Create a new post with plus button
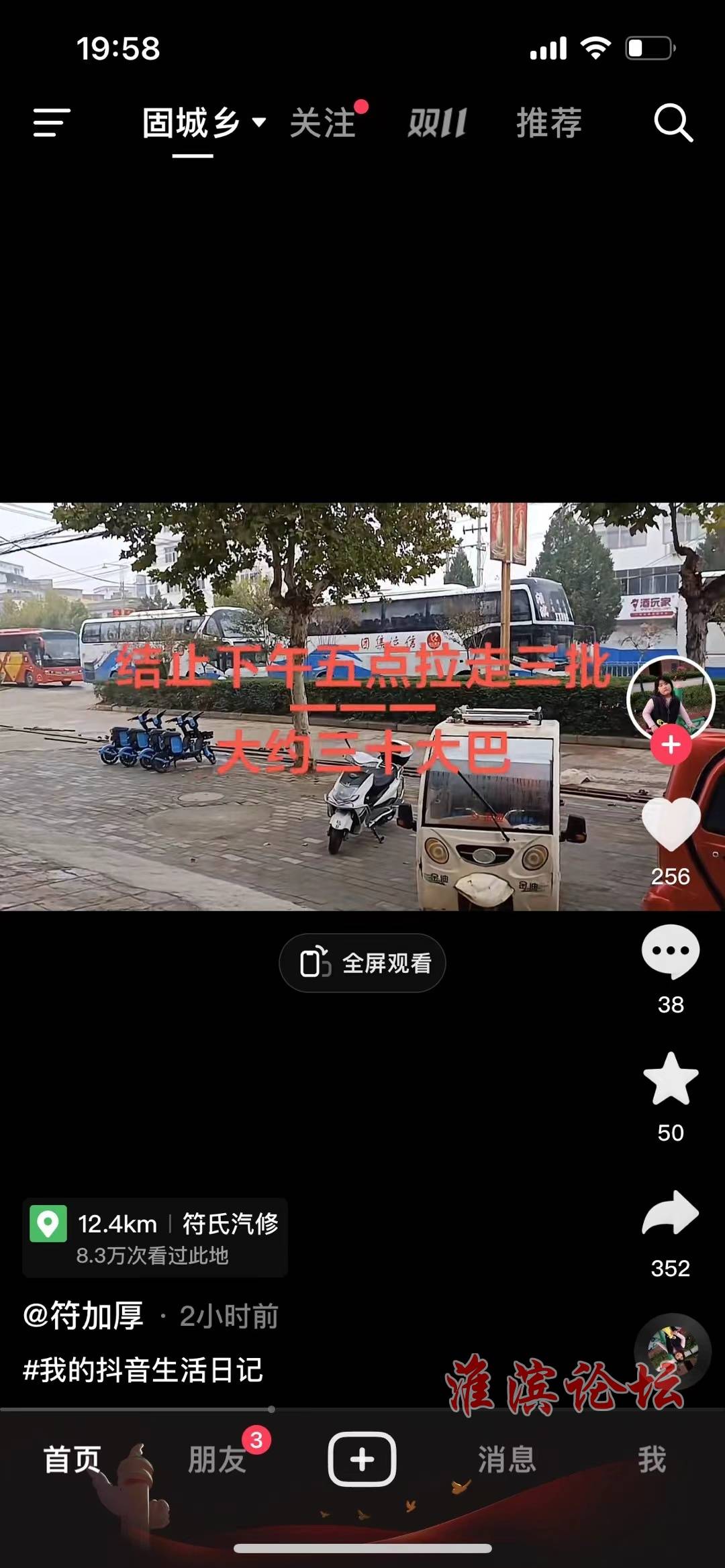 pyautogui.click(x=362, y=1459)
